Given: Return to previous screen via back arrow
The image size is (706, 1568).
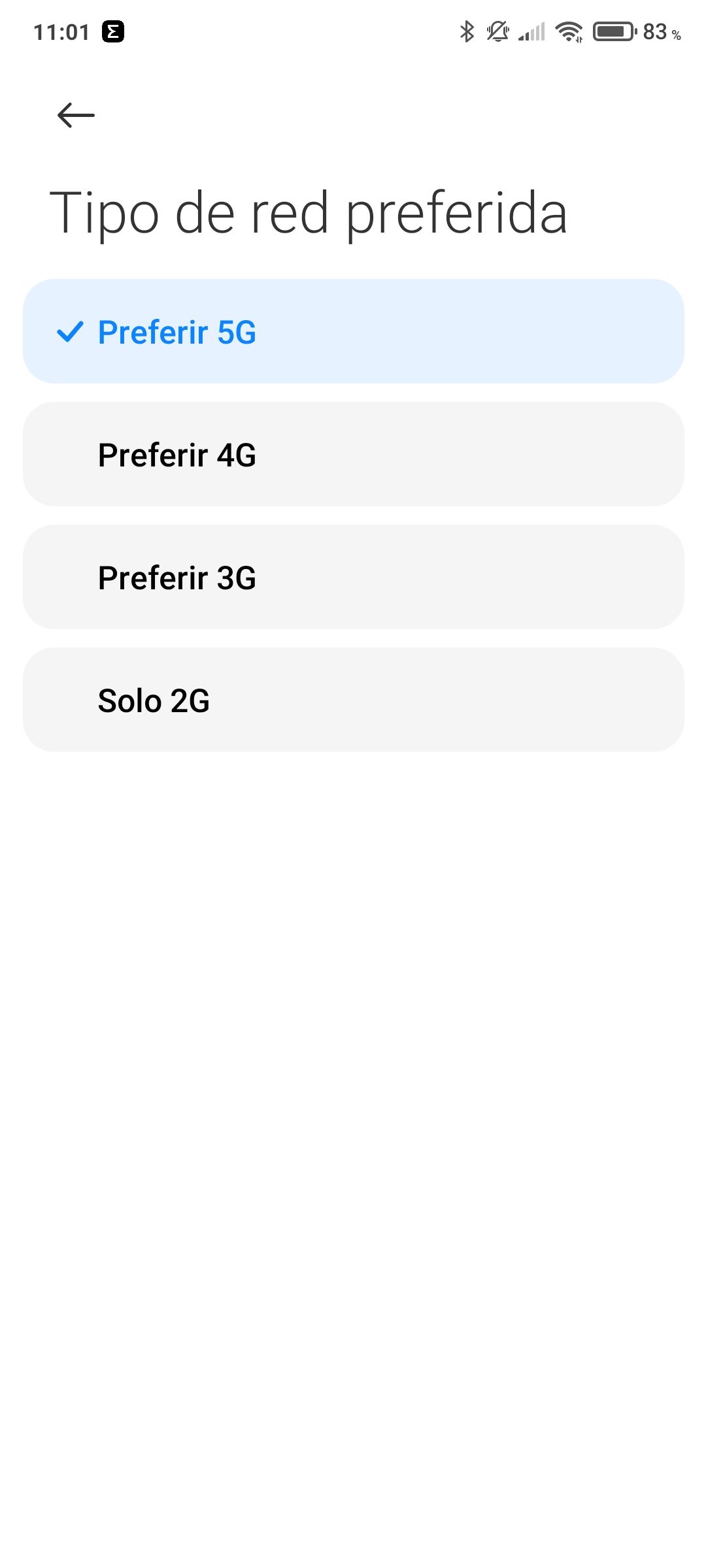Looking at the screenshot, I should (75, 114).
